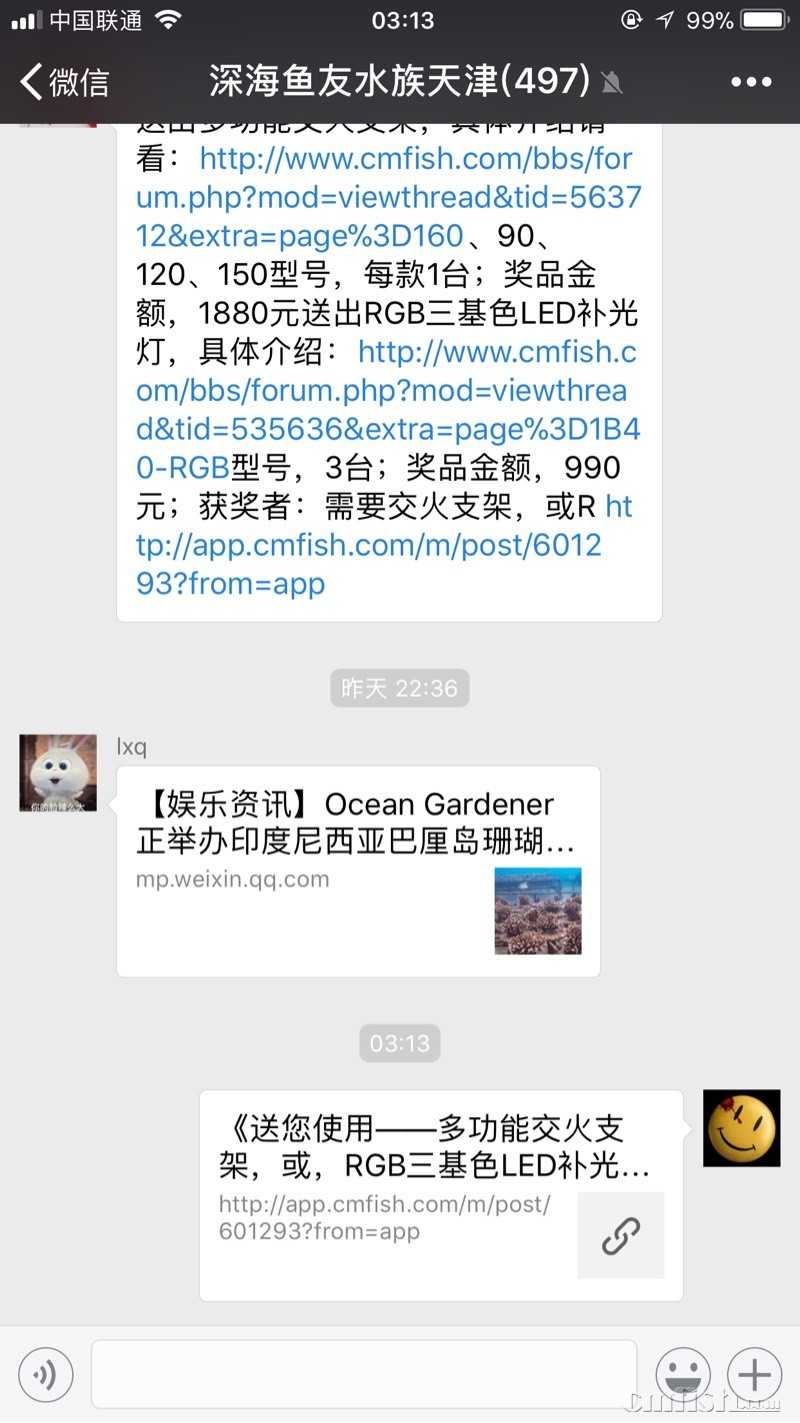Switch to voice message input
Image resolution: width=800 pixels, height=1423 pixels.
[45, 1375]
